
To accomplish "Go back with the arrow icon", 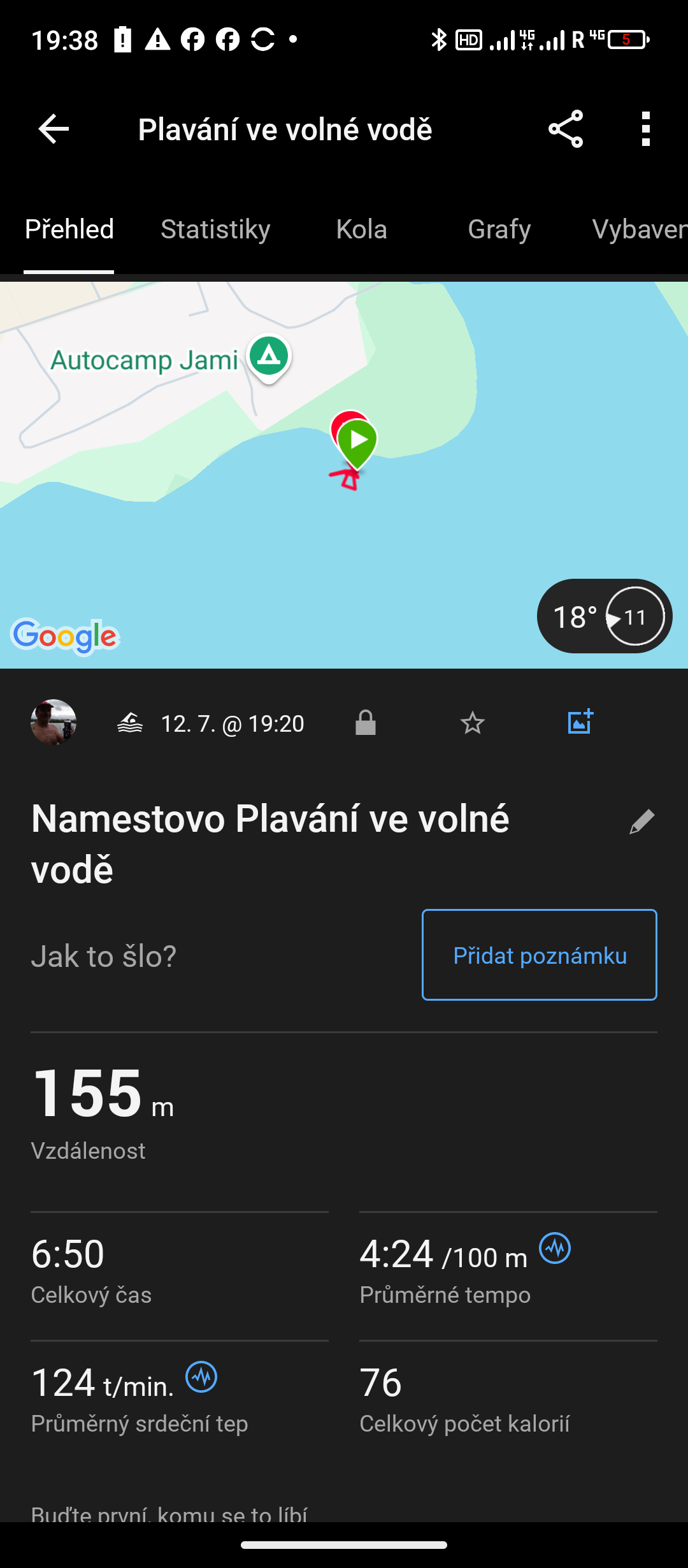I will point(54,129).
